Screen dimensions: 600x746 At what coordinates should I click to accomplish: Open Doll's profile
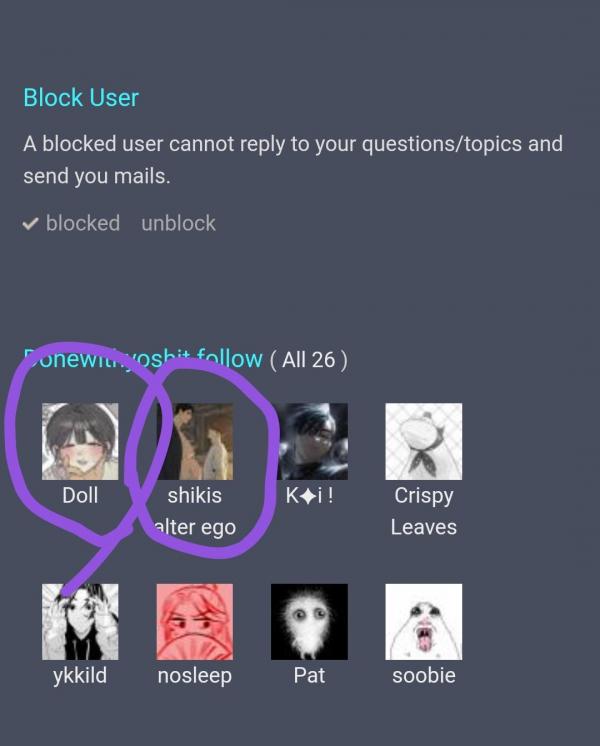[x=80, y=442]
